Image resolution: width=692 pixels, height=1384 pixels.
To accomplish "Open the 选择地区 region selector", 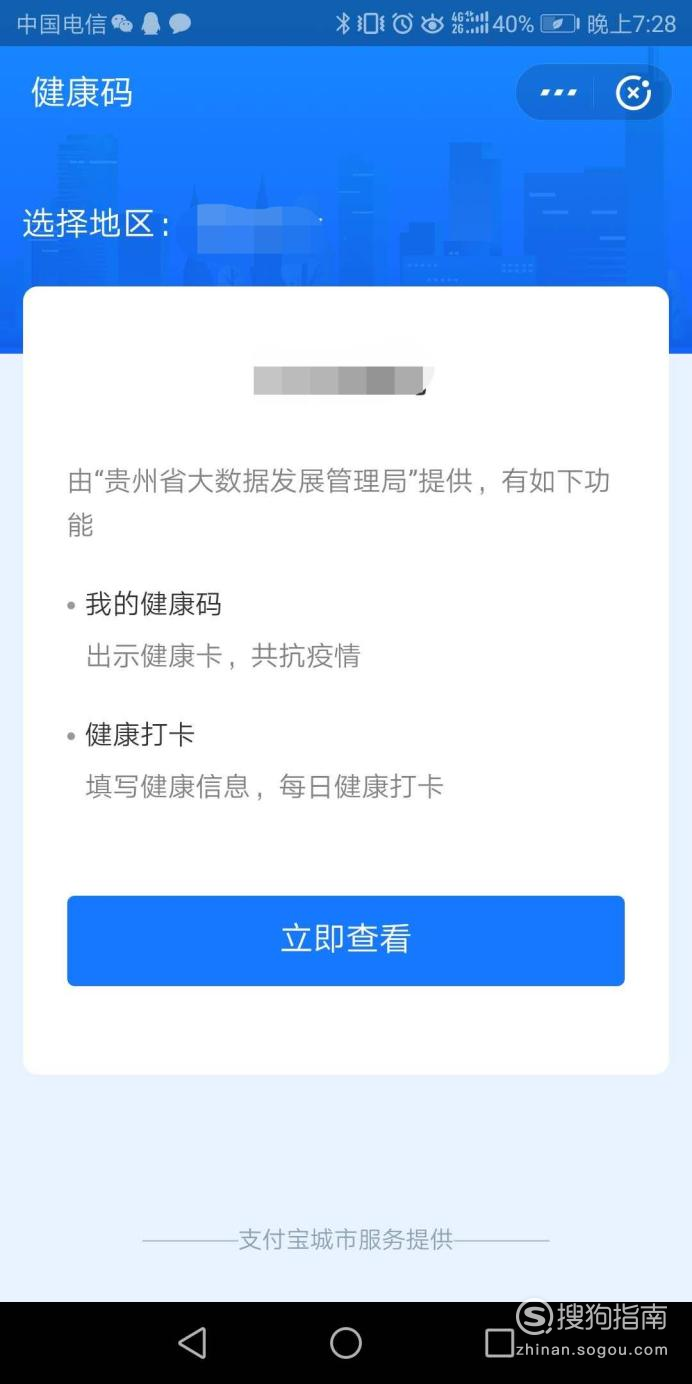I will [174, 225].
